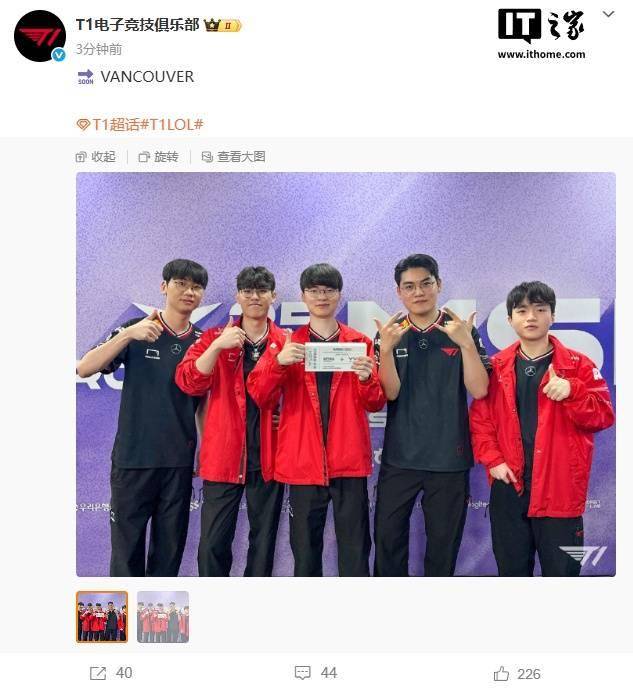Viewport: 633px width, 692px height.
Task: Switch to the second photo thumbnail
Action: 163,616
